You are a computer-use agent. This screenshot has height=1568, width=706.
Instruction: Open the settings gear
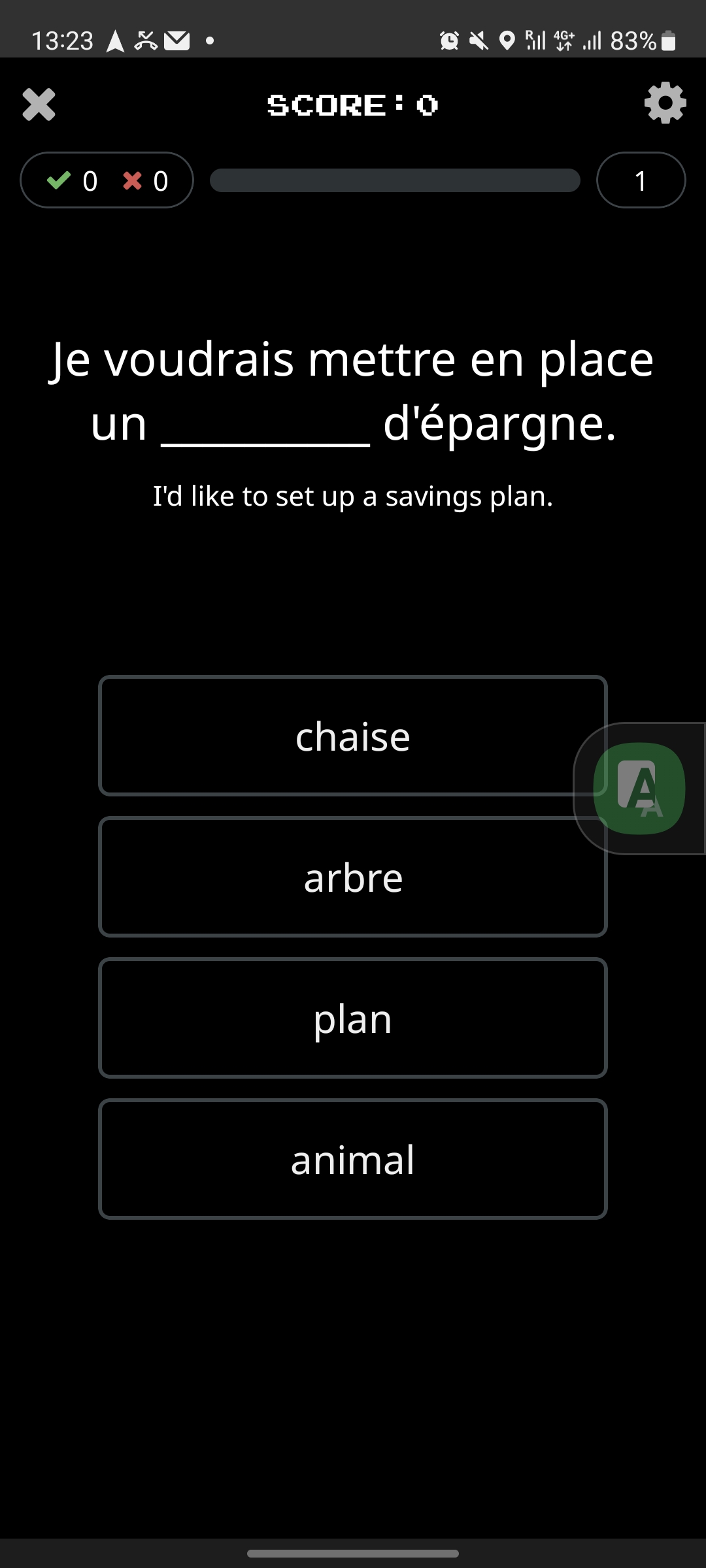pos(665,103)
